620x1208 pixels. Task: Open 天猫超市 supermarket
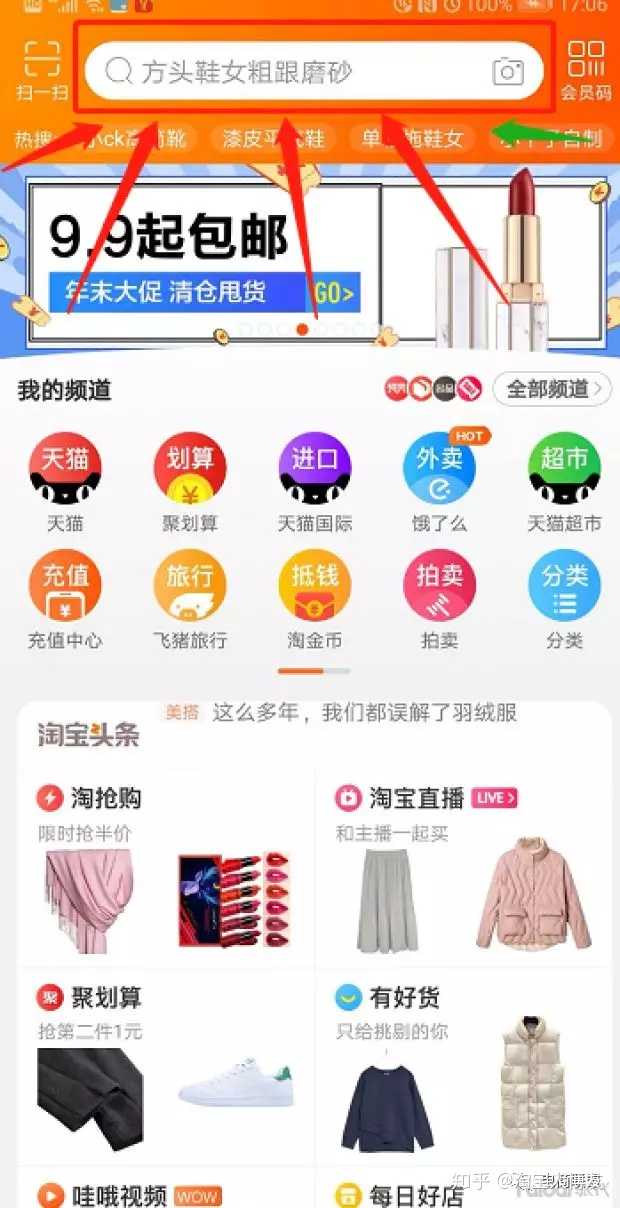[x=564, y=477]
